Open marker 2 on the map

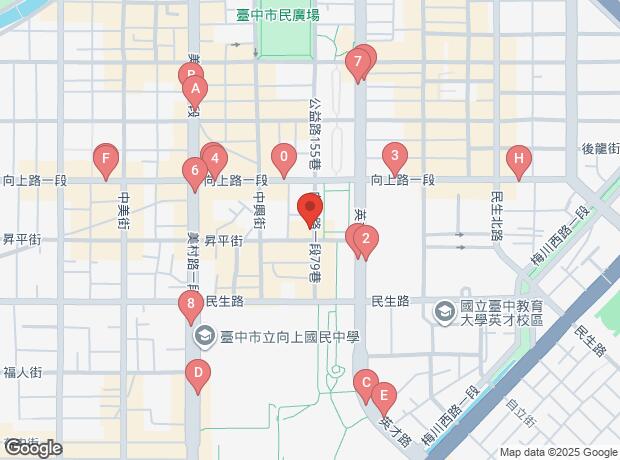click(x=366, y=238)
